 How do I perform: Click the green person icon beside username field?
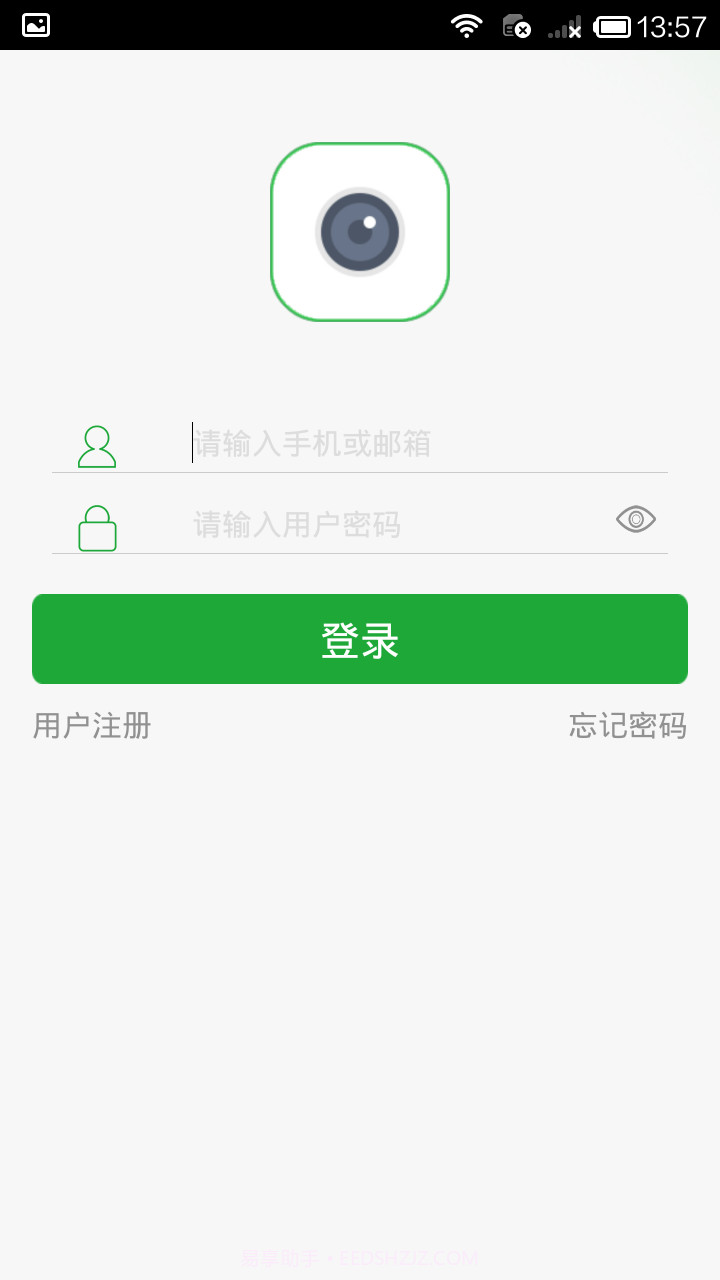(x=97, y=447)
